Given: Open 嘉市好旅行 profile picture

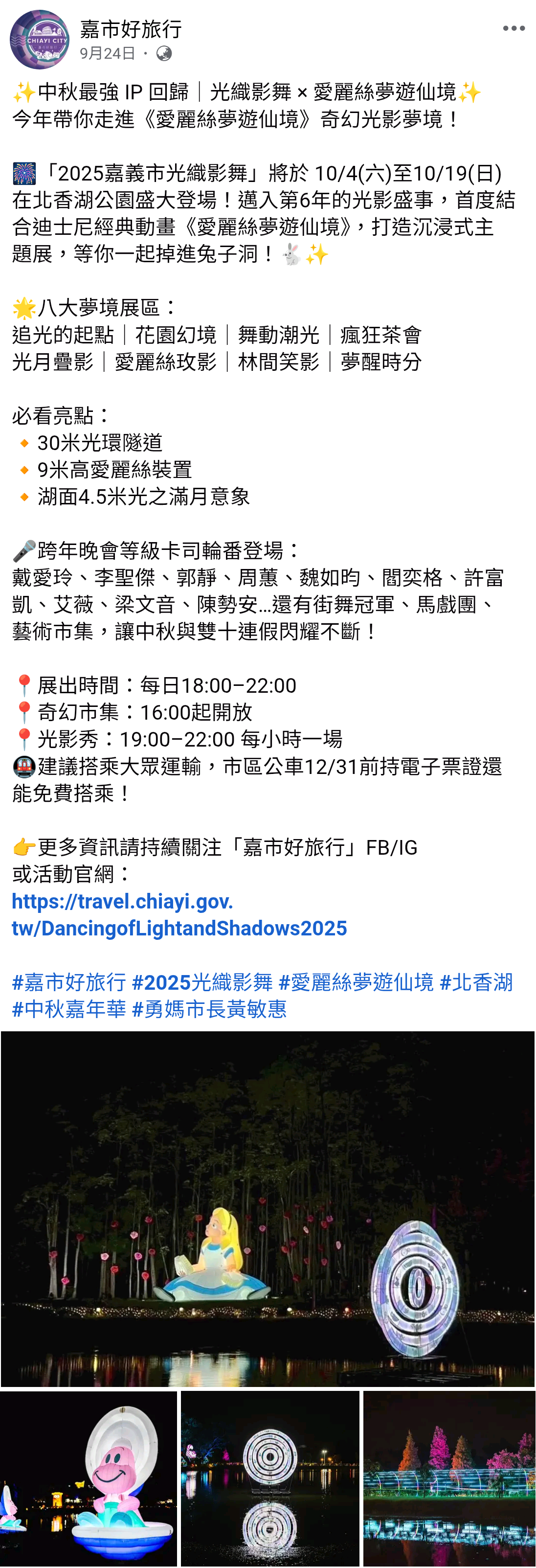Looking at the screenshot, I should (40, 40).
